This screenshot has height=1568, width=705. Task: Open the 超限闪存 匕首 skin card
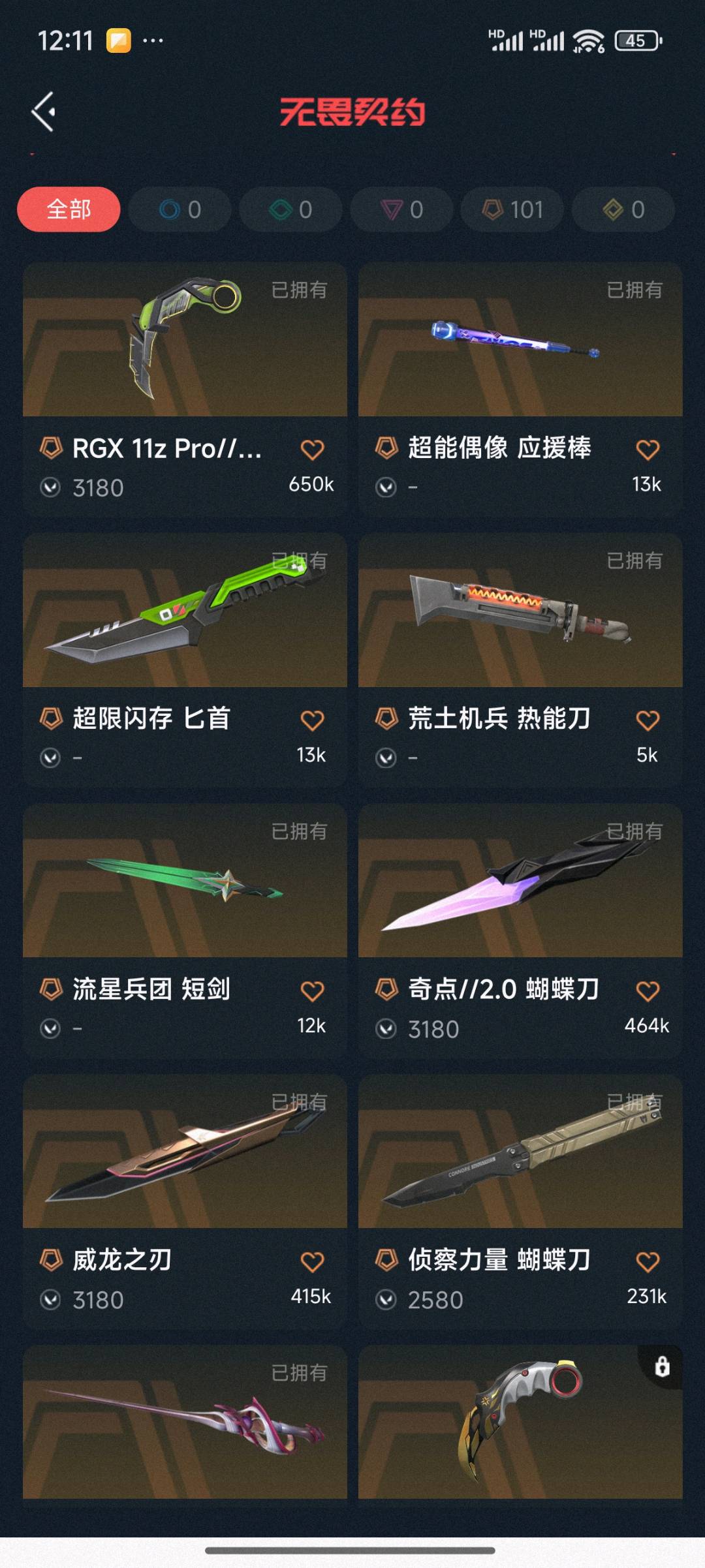[x=185, y=611]
